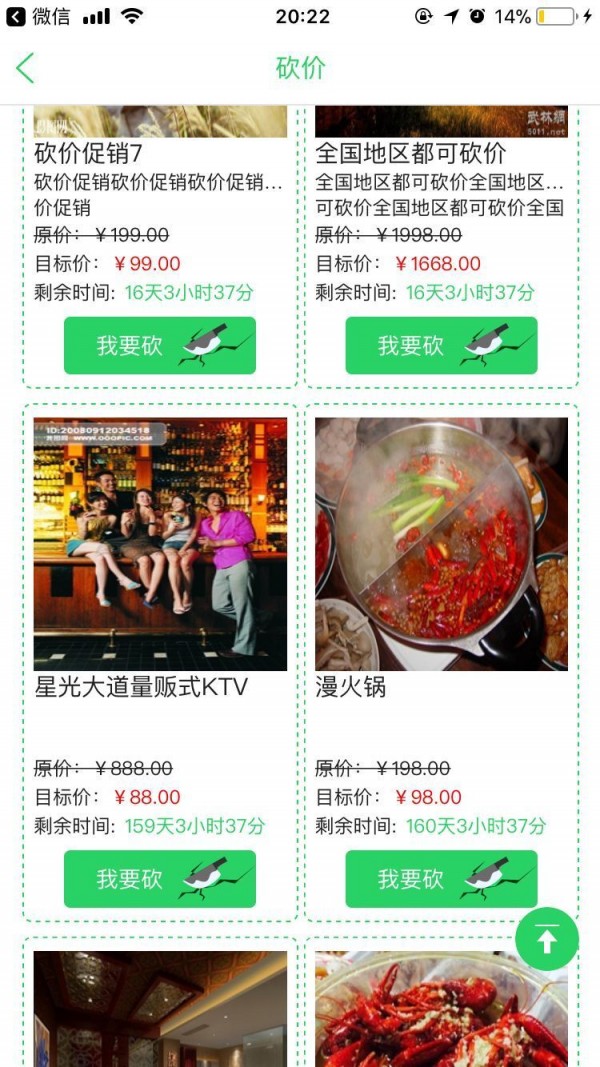Tap 我要砍 for 砍价促销7
The image size is (600, 1067).
point(160,346)
